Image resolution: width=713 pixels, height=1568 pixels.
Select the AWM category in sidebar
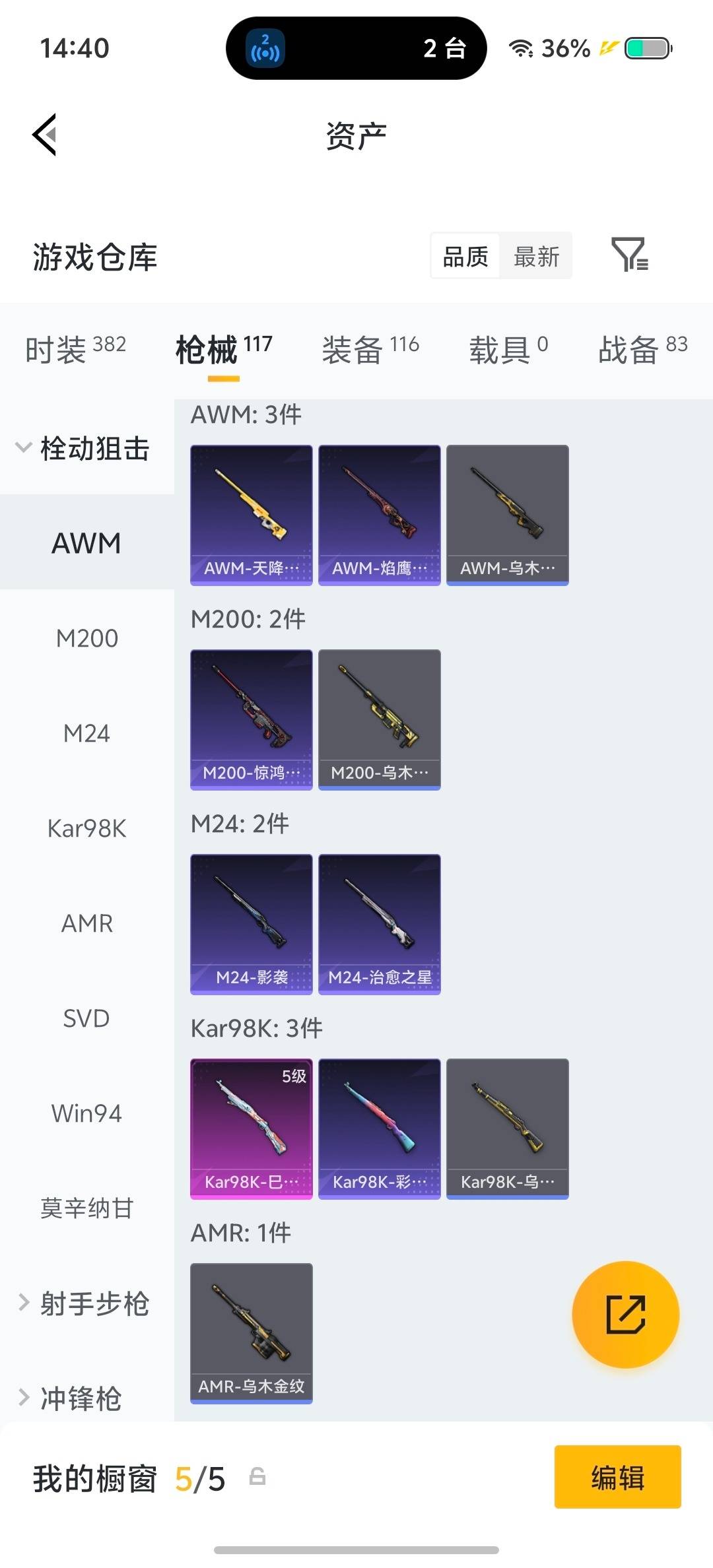(86, 544)
